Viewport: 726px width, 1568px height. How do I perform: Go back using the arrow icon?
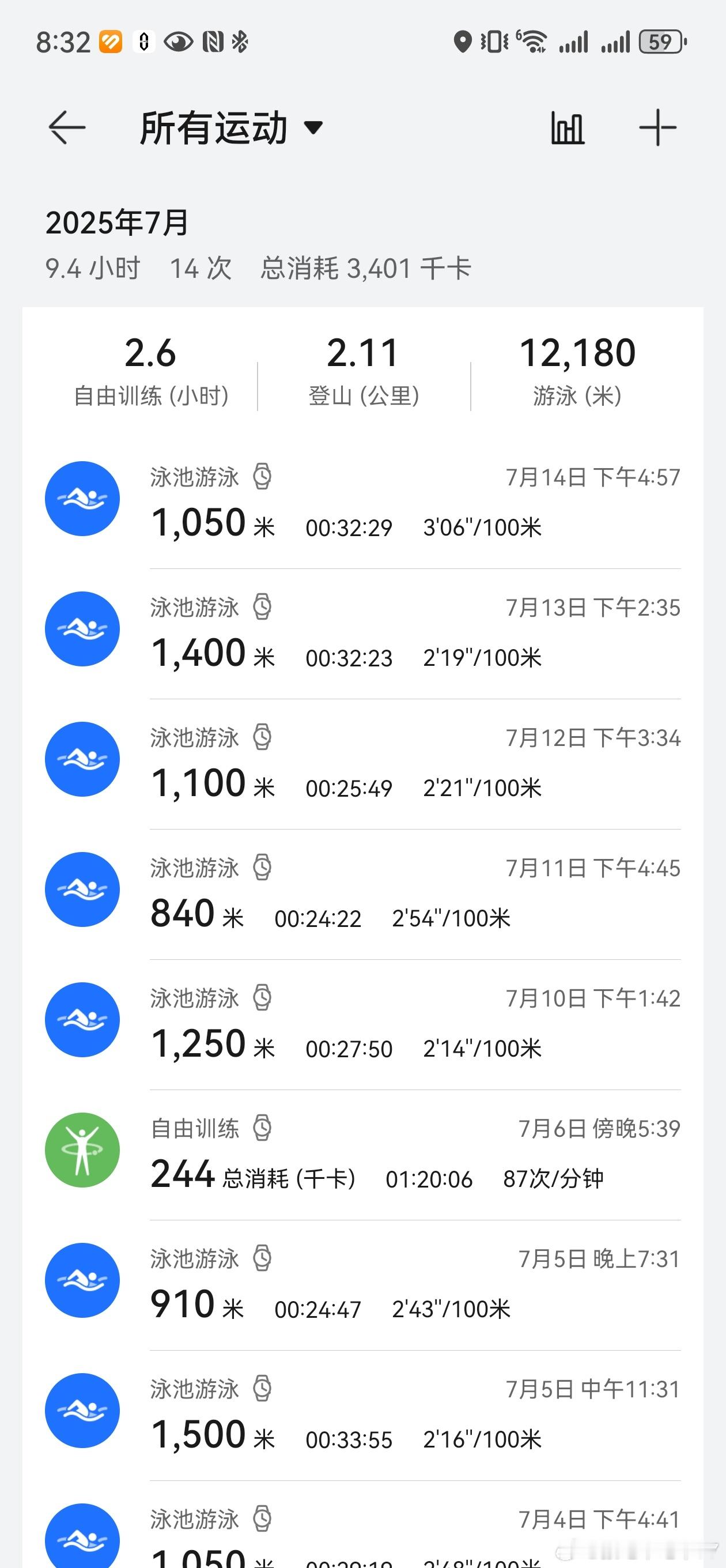coord(67,128)
